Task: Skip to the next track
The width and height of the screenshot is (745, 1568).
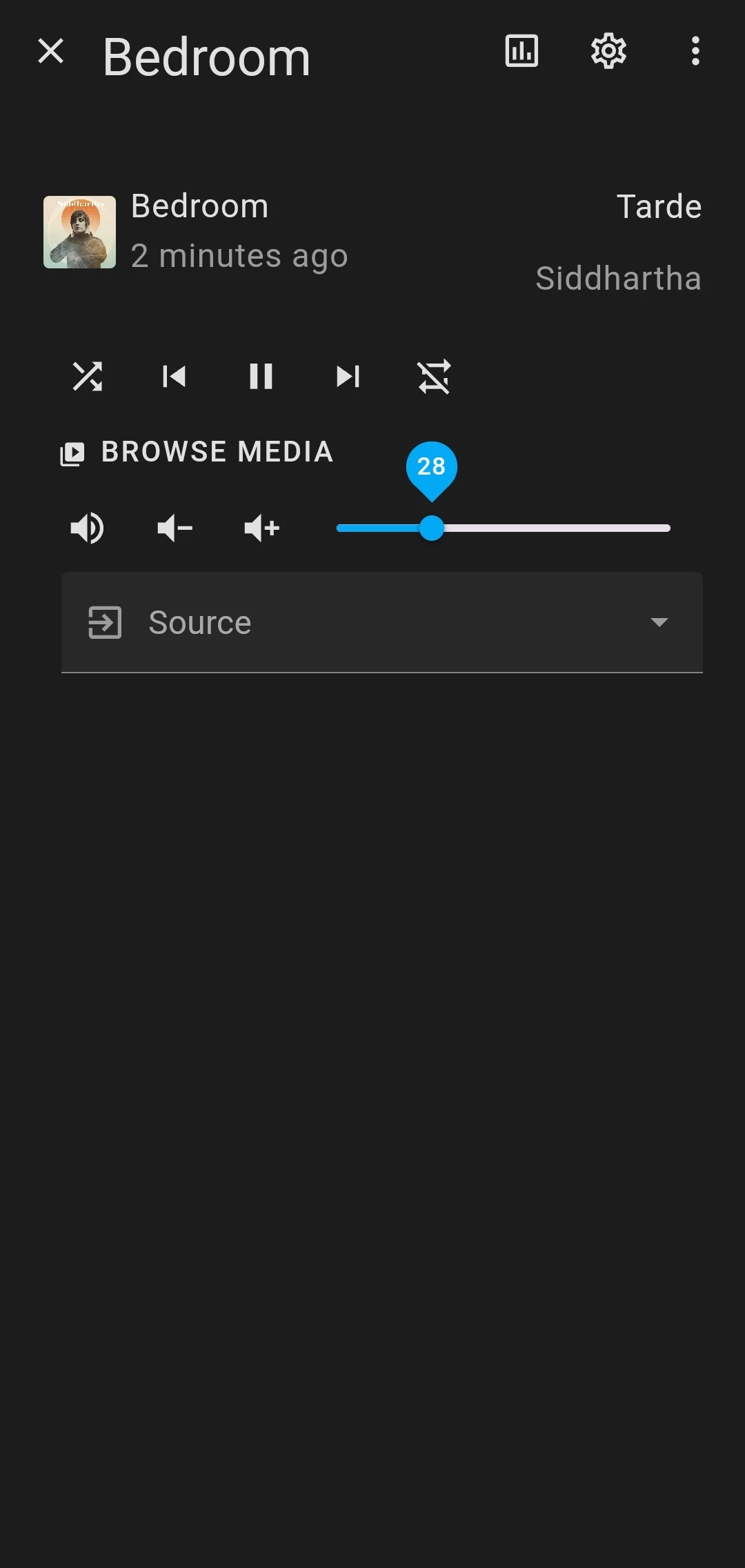Action: pyautogui.click(x=348, y=377)
